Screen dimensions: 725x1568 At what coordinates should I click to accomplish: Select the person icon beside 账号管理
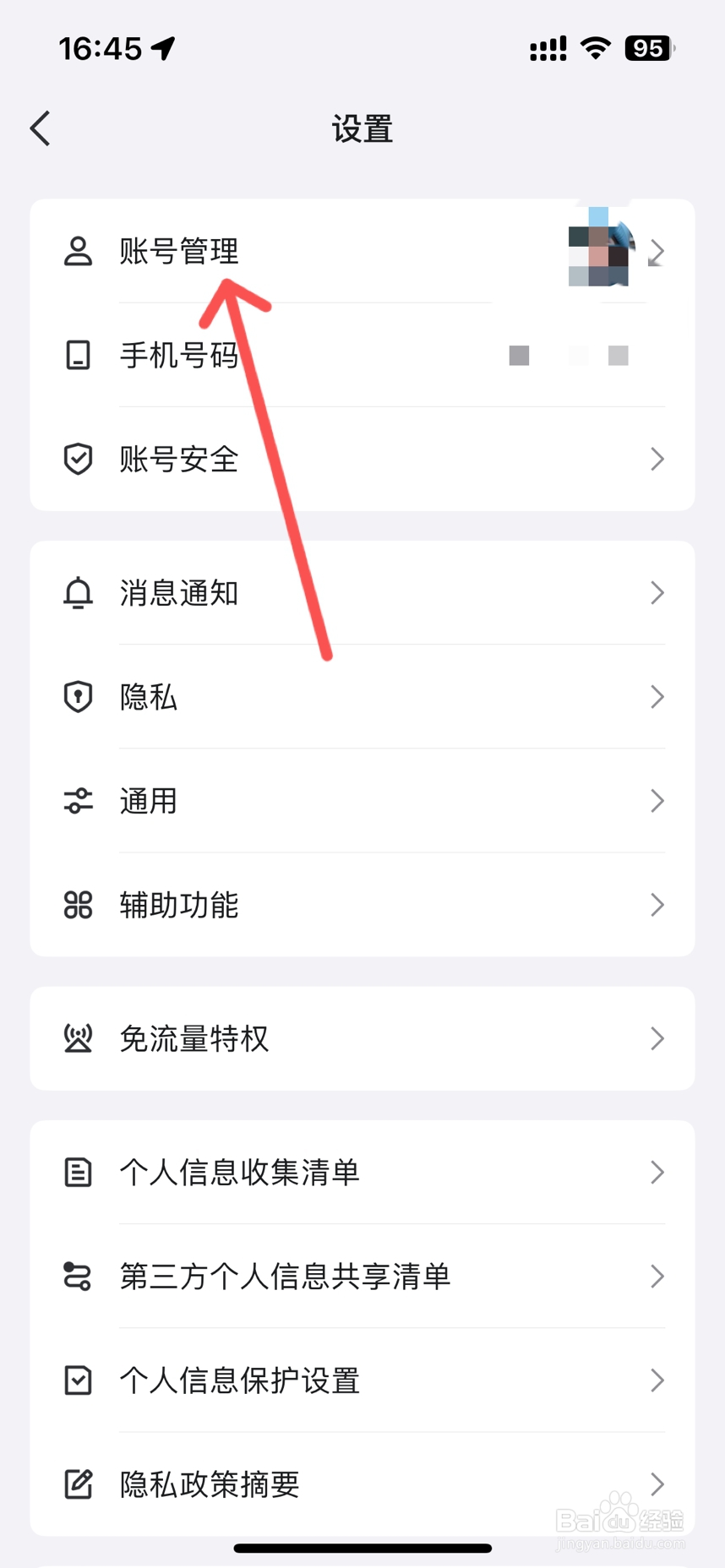(78, 252)
